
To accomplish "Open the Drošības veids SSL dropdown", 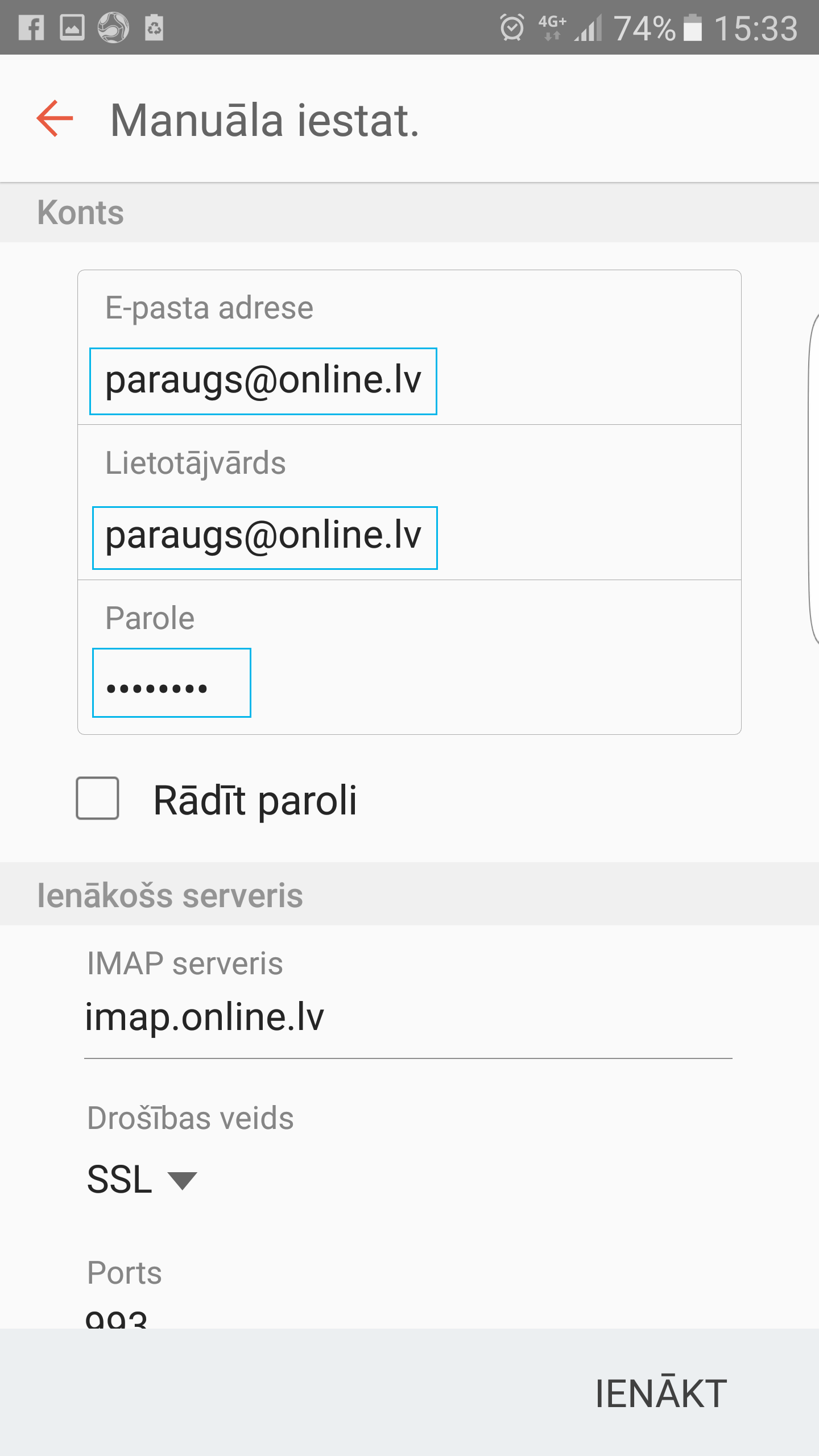I will (142, 1180).
